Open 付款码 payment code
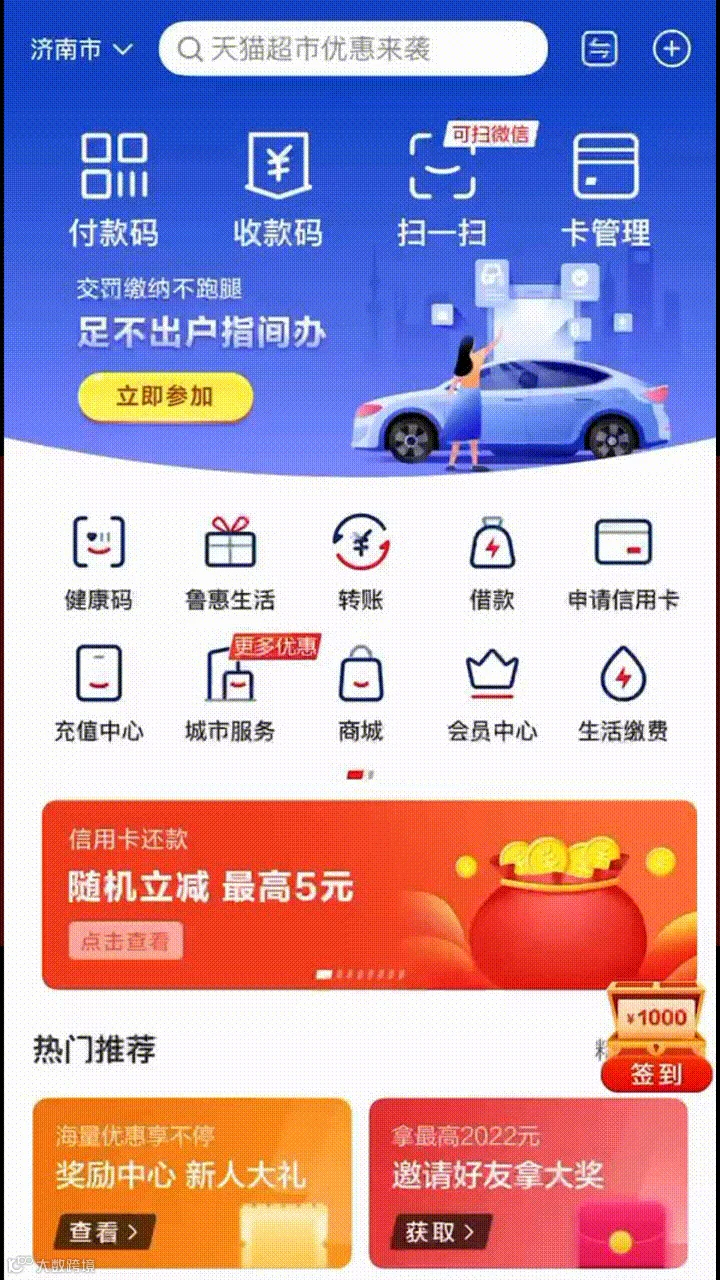The height and width of the screenshot is (1280, 720). pyautogui.click(x=113, y=191)
